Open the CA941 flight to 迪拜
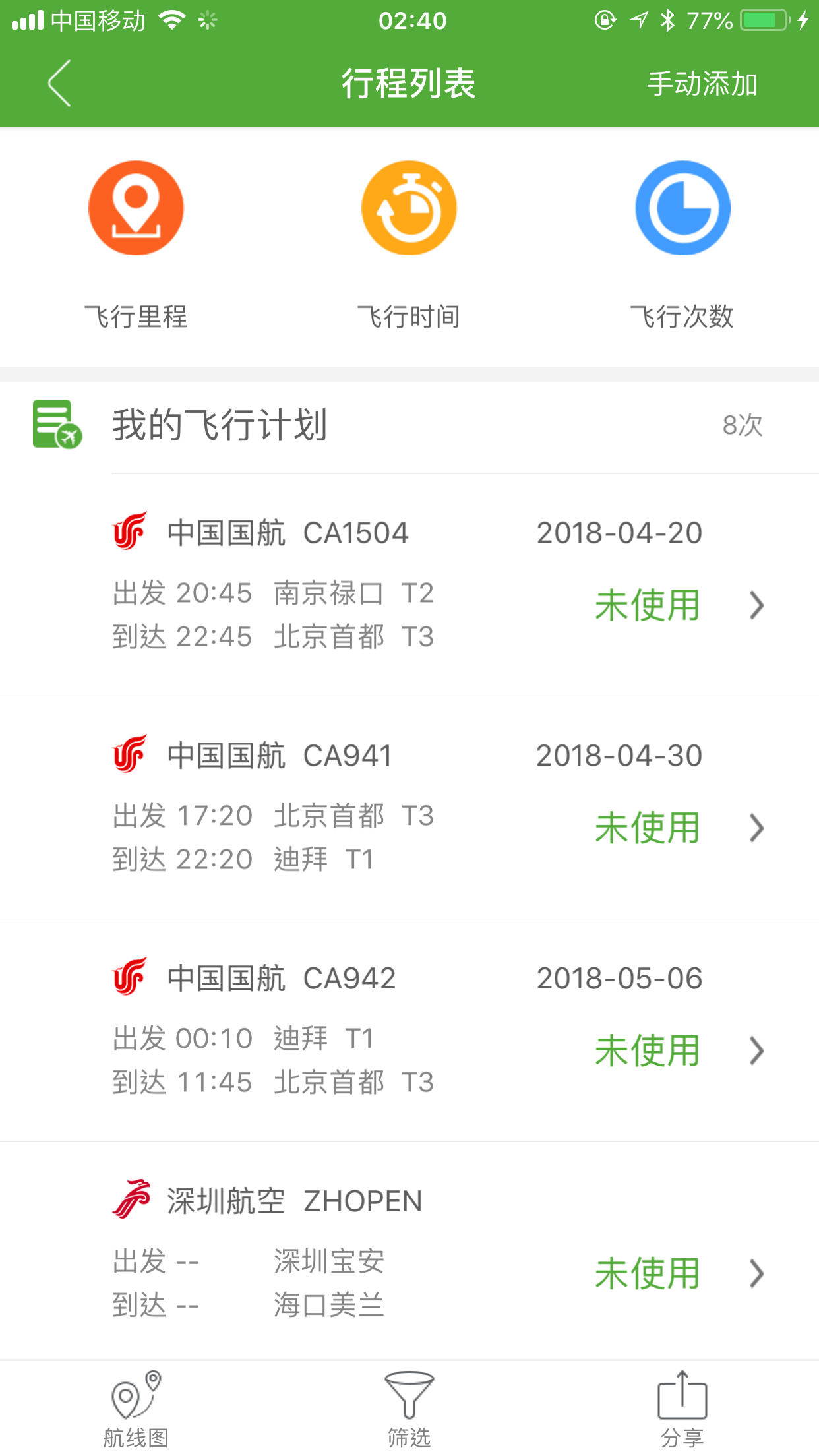The image size is (819, 1456). 409,807
